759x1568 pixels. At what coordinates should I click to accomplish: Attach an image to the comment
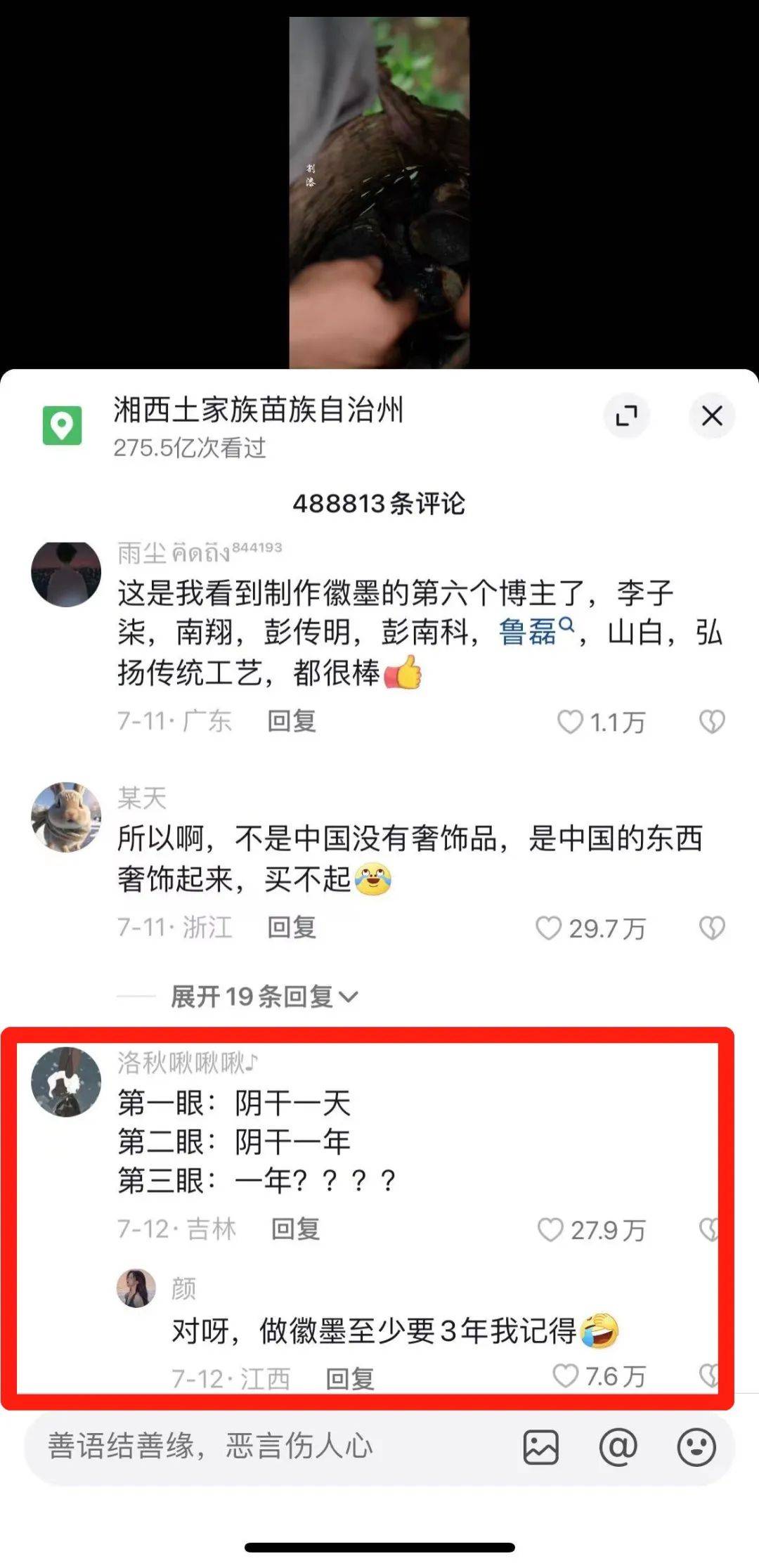[x=540, y=1447]
